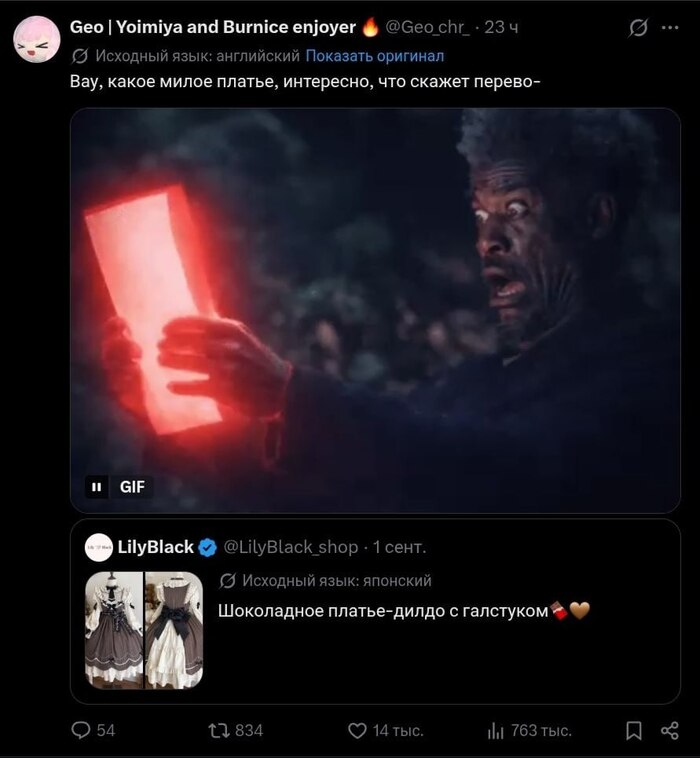The width and height of the screenshot is (700, 758).
Task: Like the post with 14 тыс. likes
Action: click(385, 730)
